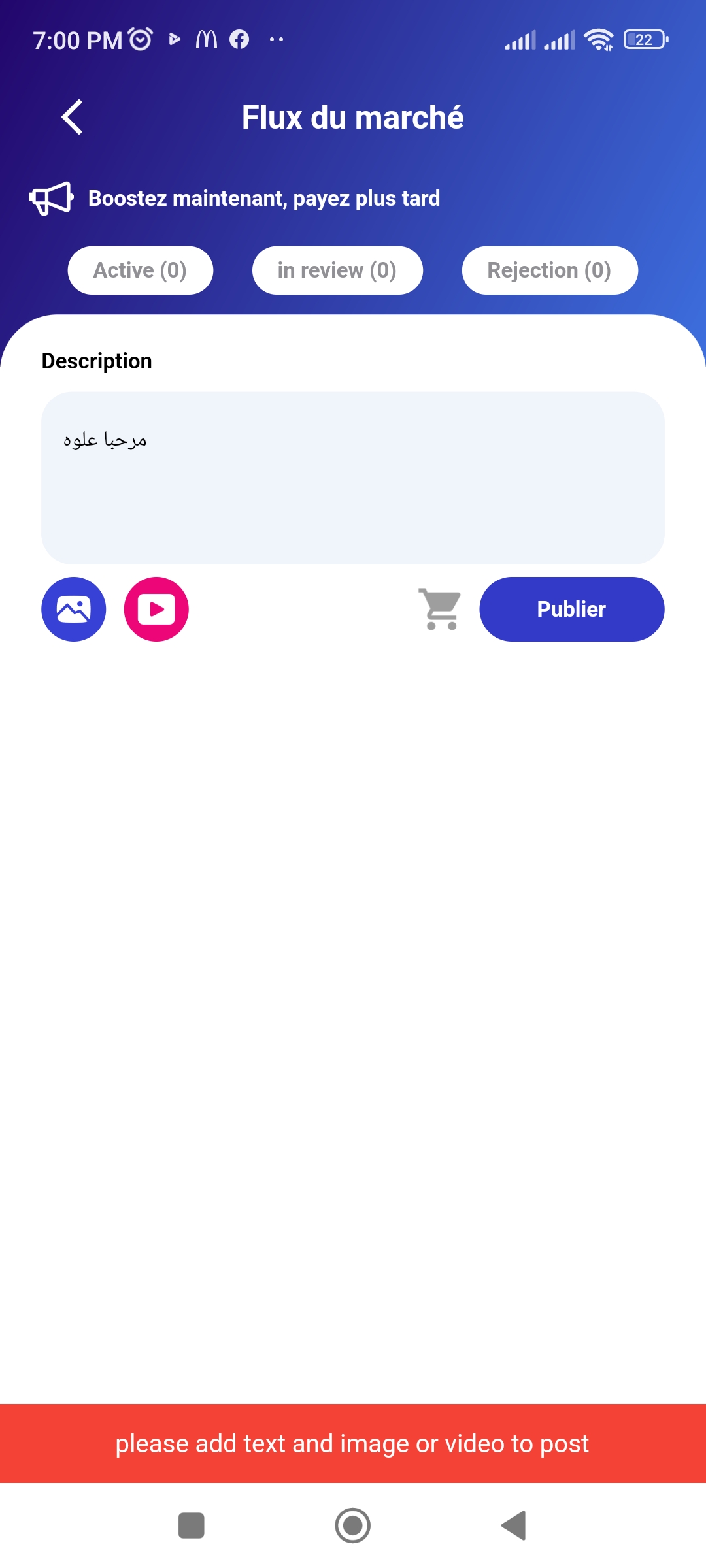The height and width of the screenshot is (1568, 706).
Task: Show Rejection (0) posts
Action: [x=550, y=270]
